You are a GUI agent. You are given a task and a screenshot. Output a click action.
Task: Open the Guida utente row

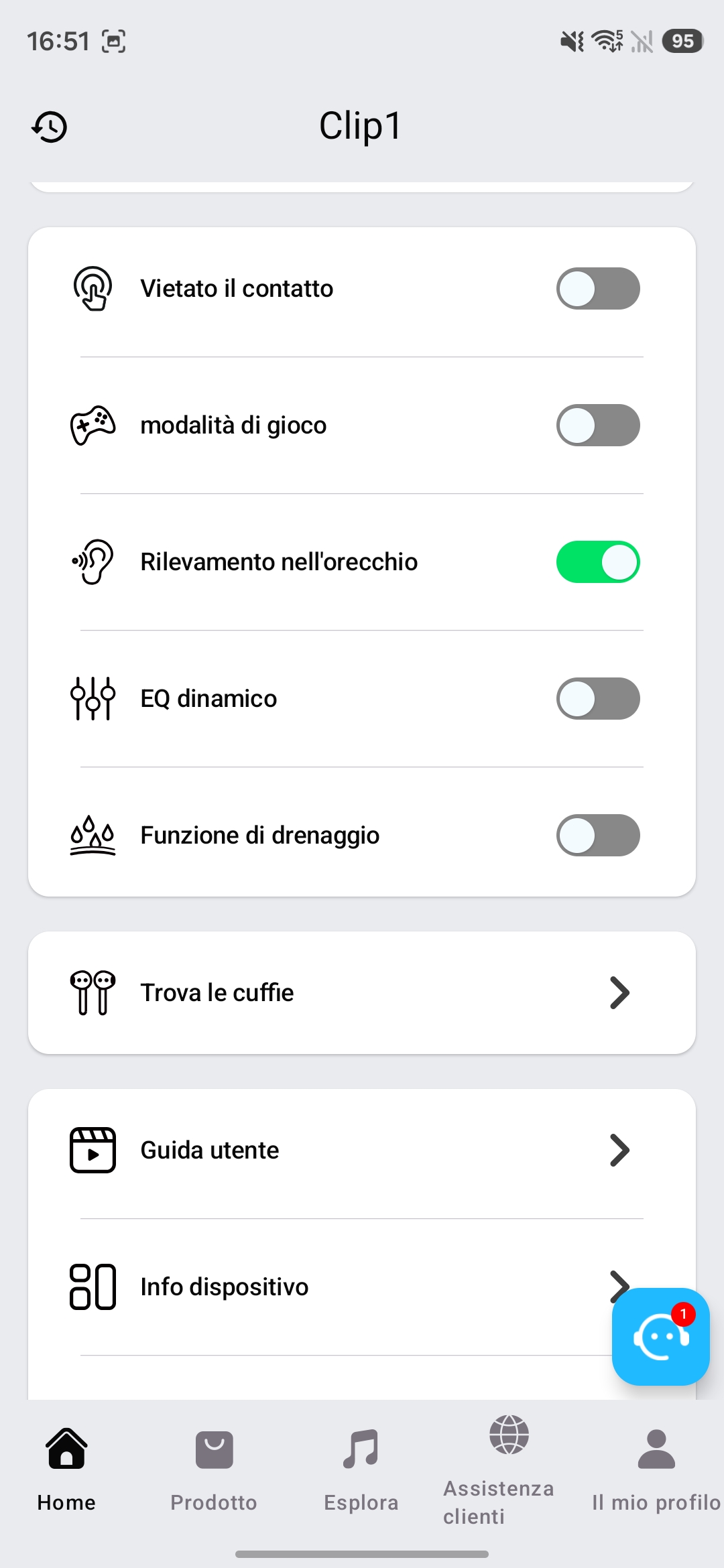coord(362,1151)
